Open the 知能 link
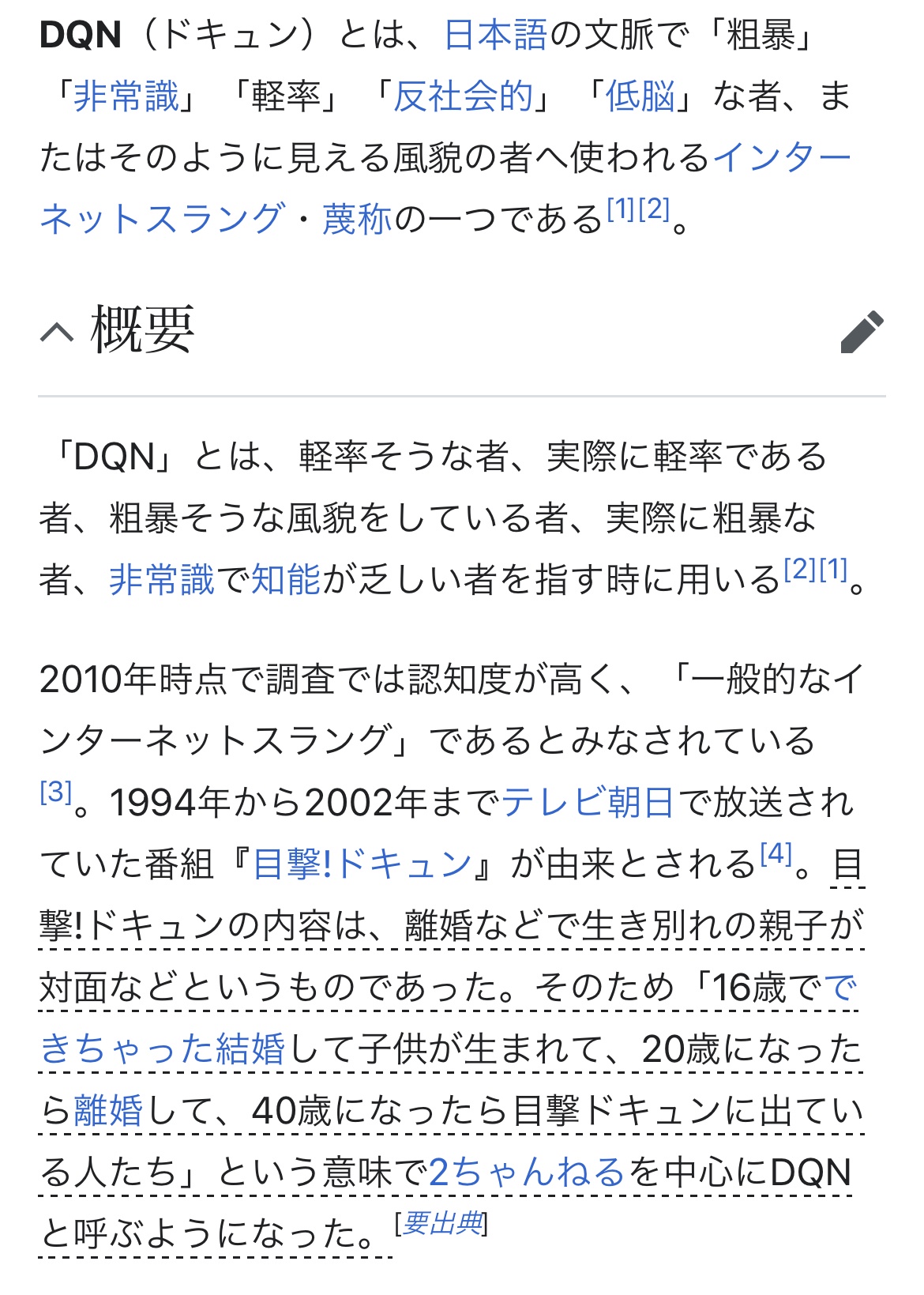Viewport: 924px width, 1295px height. pyautogui.click(x=286, y=580)
